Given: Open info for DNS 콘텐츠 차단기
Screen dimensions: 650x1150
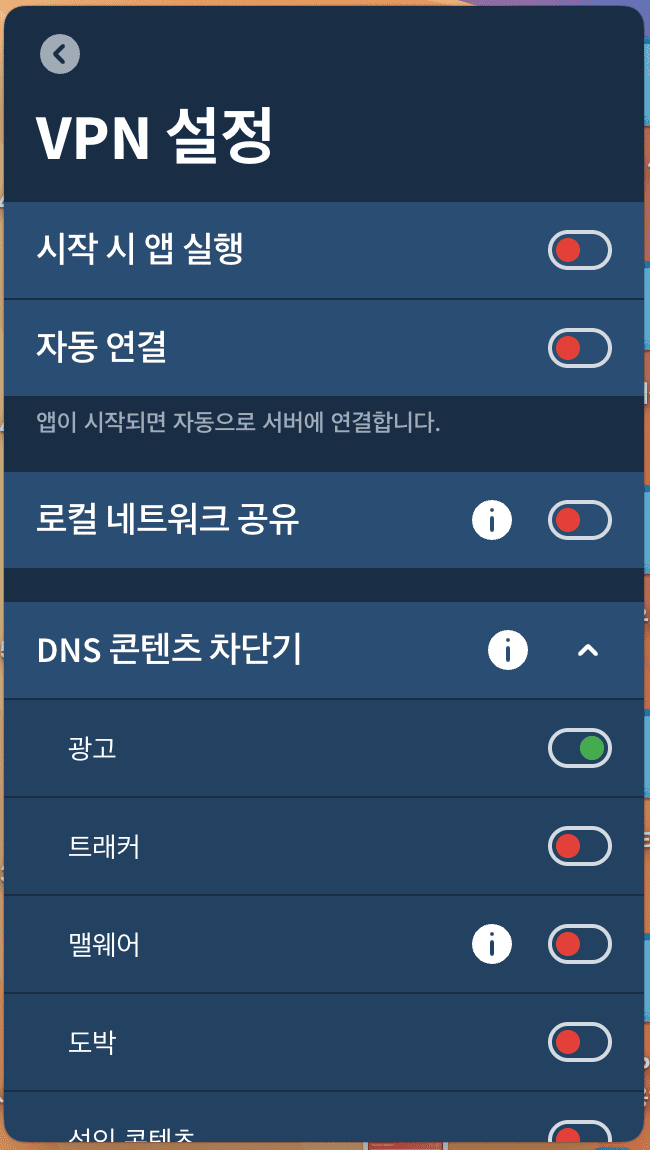Looking at the screenshot, I should tap(507, 651).
